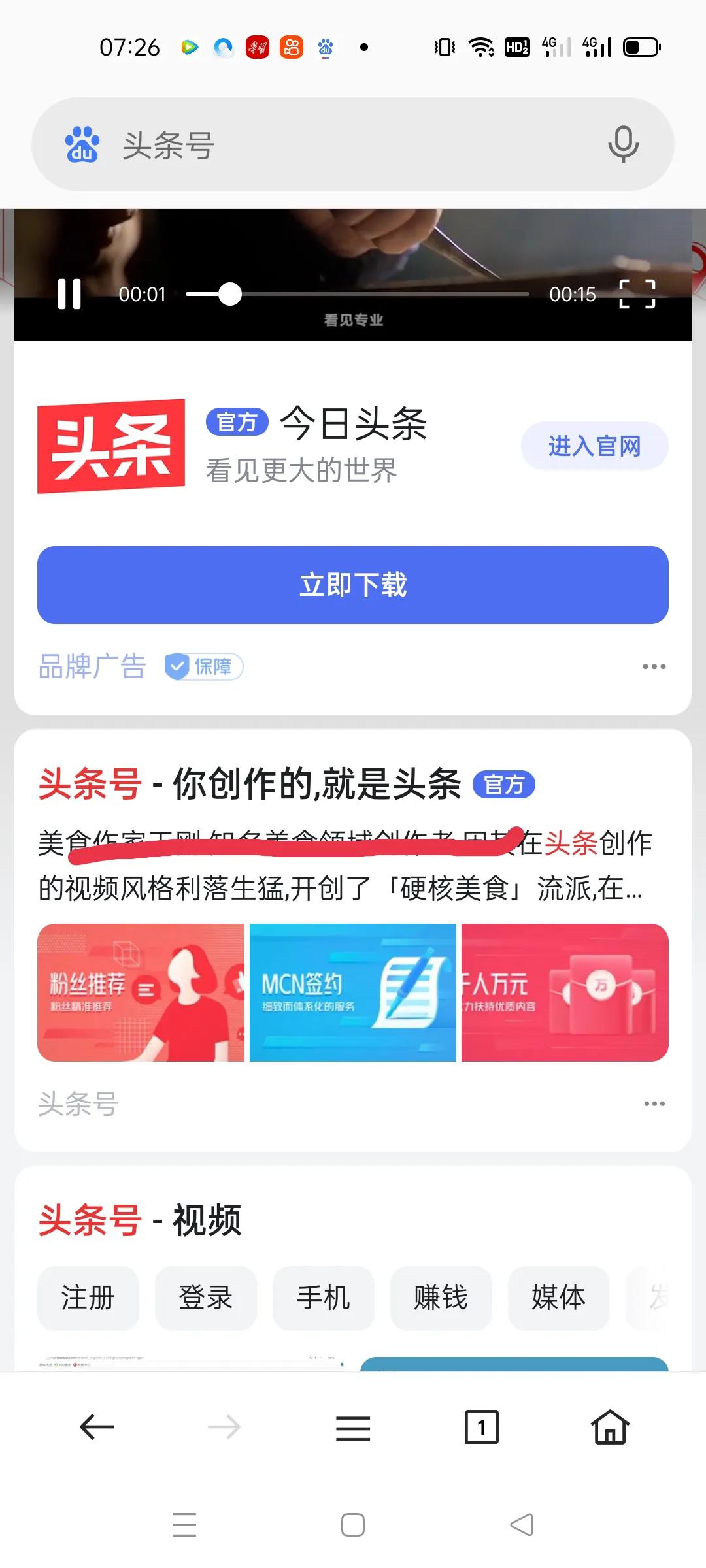
Task: Tap the 媒体 filter chip
Action: click(559, 1299)
